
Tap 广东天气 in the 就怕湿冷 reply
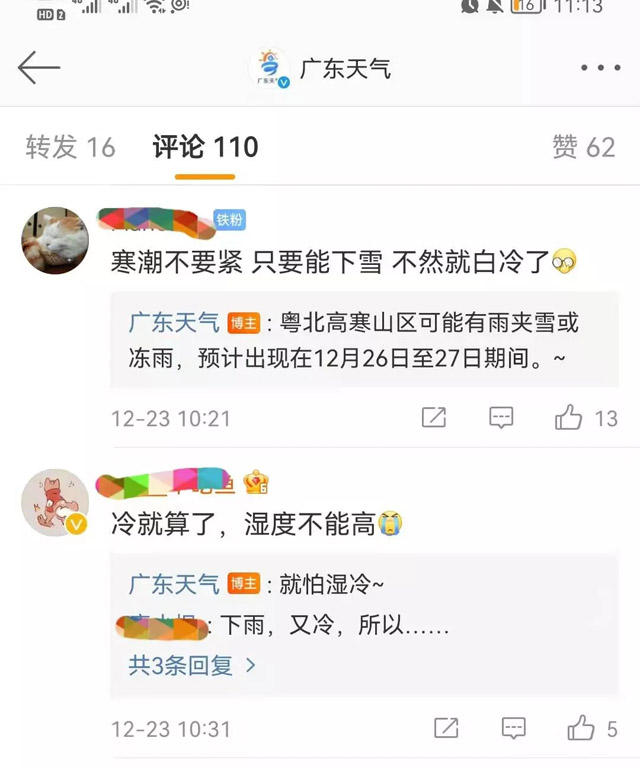tap(174, 584)
